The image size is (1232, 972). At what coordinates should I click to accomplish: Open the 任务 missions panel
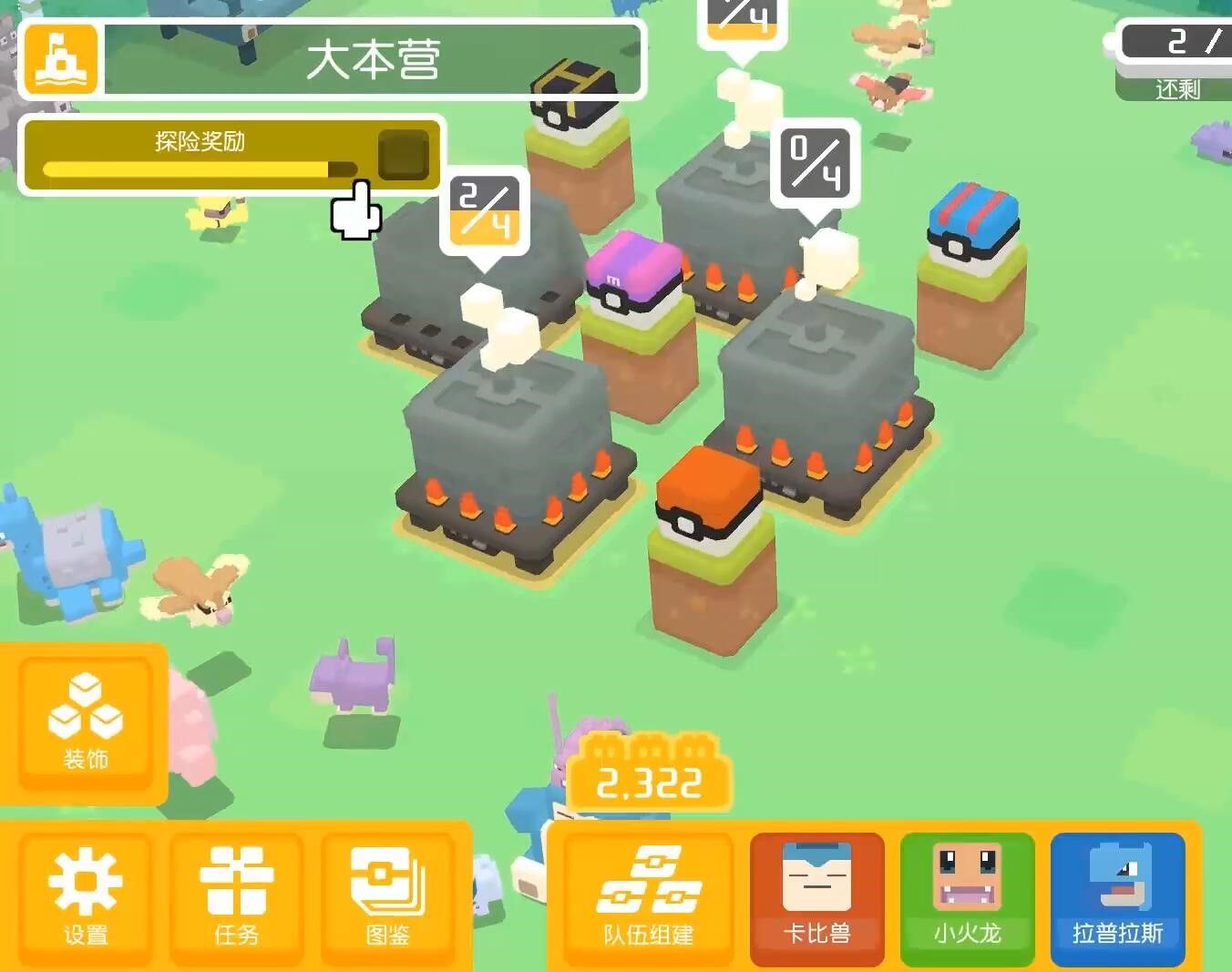[236, 897]
